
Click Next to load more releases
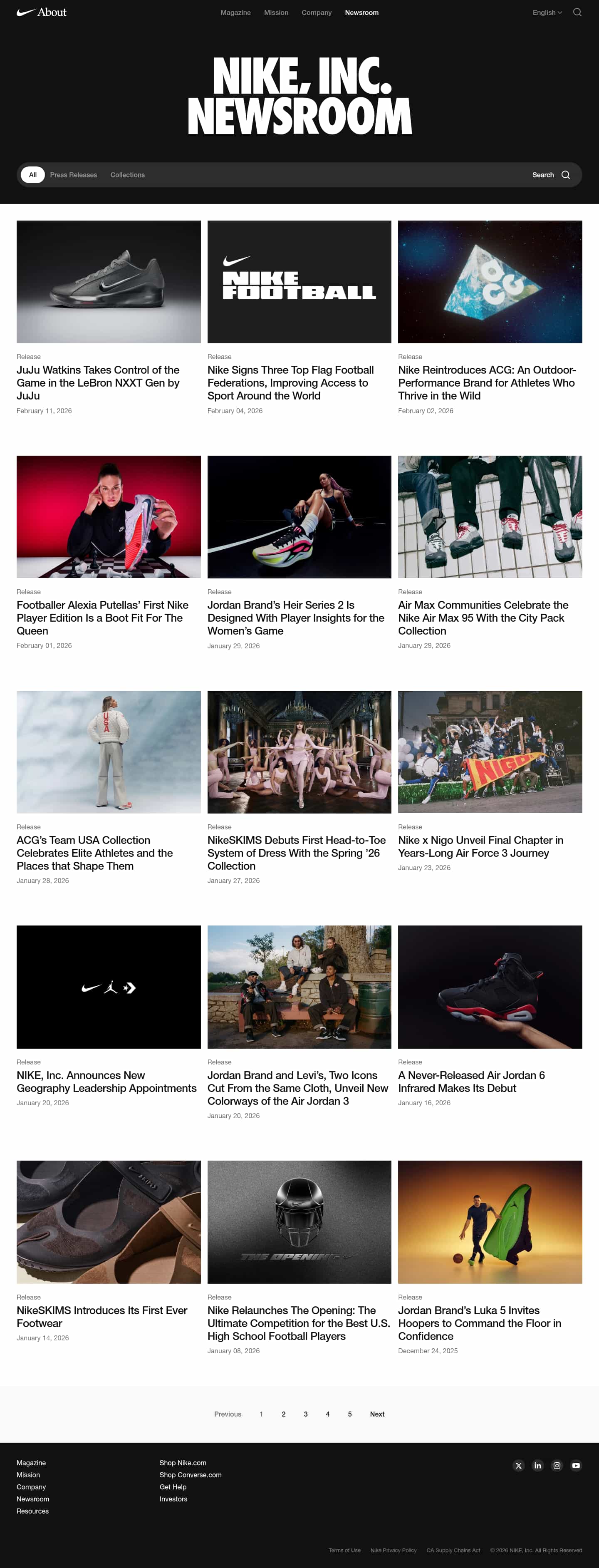click(x=377, y=1414)
